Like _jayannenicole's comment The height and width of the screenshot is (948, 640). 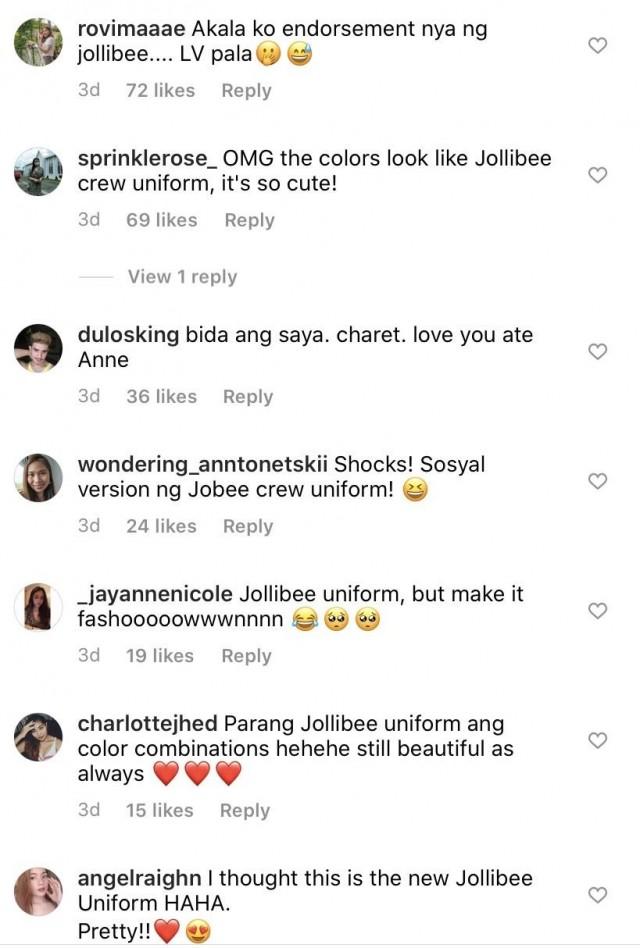click(x=597, y=610)
